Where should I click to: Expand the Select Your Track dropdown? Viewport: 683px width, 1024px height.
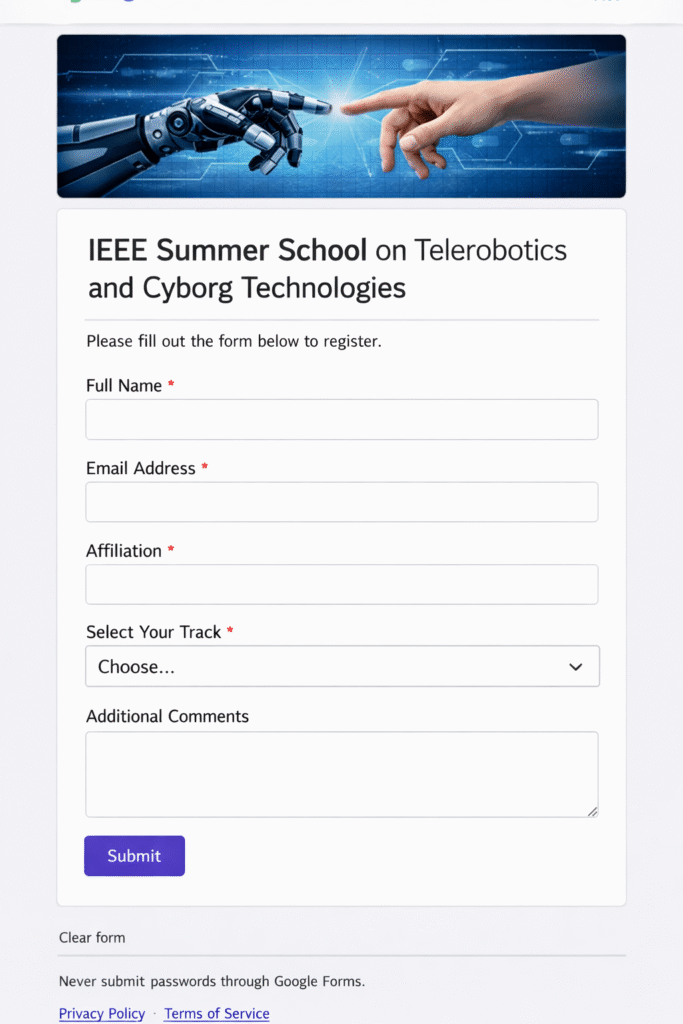point(341,667)
